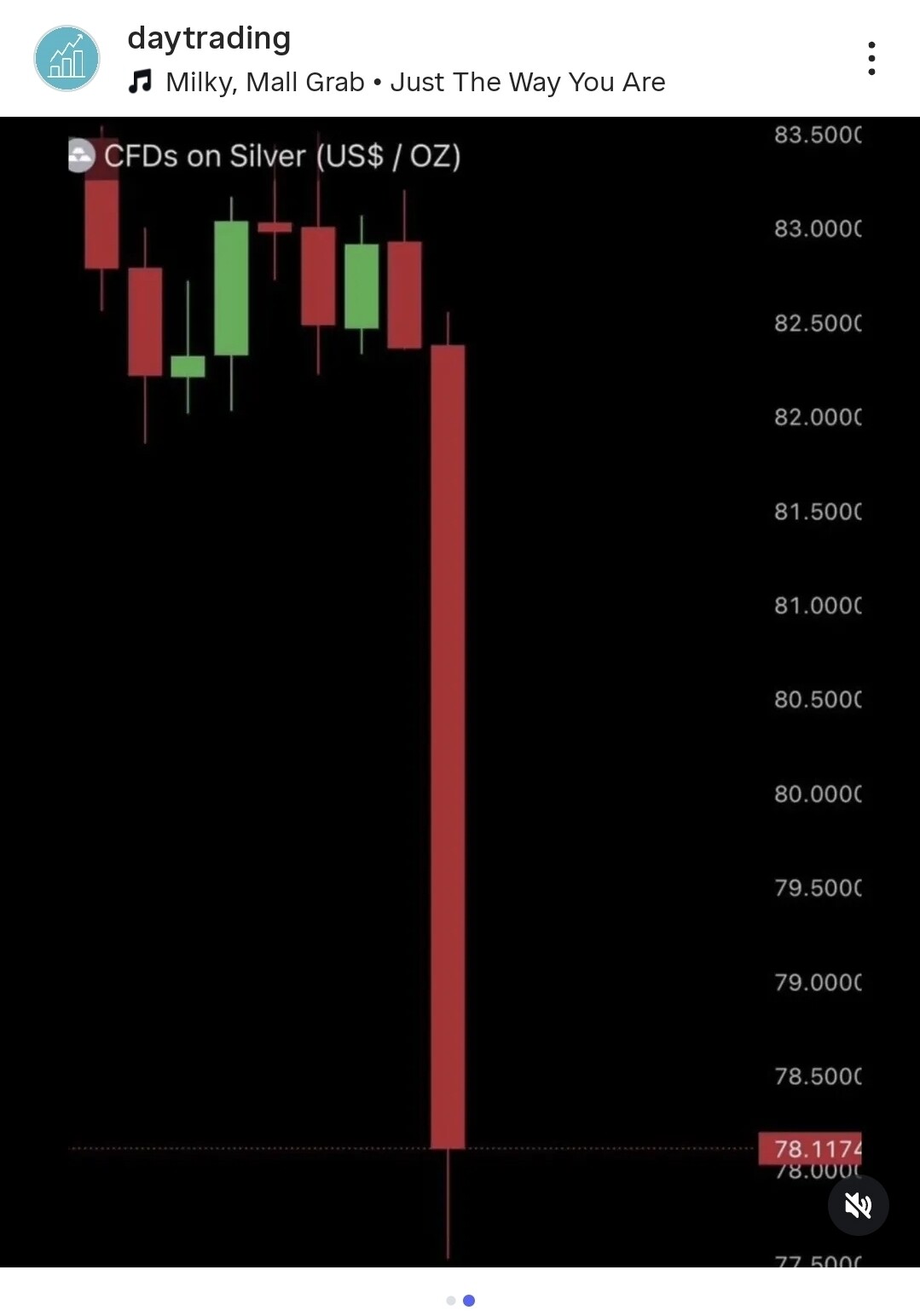Open the daytrading username

(x=209, y=38)
